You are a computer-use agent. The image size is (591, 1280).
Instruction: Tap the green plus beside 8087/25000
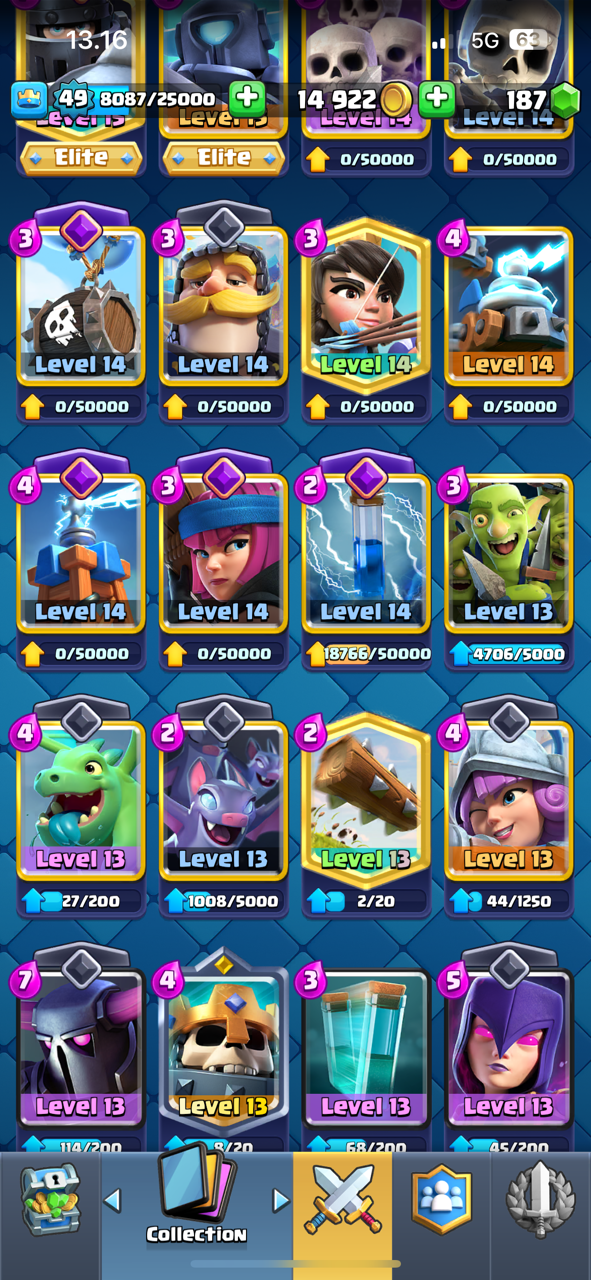point(247,99)
